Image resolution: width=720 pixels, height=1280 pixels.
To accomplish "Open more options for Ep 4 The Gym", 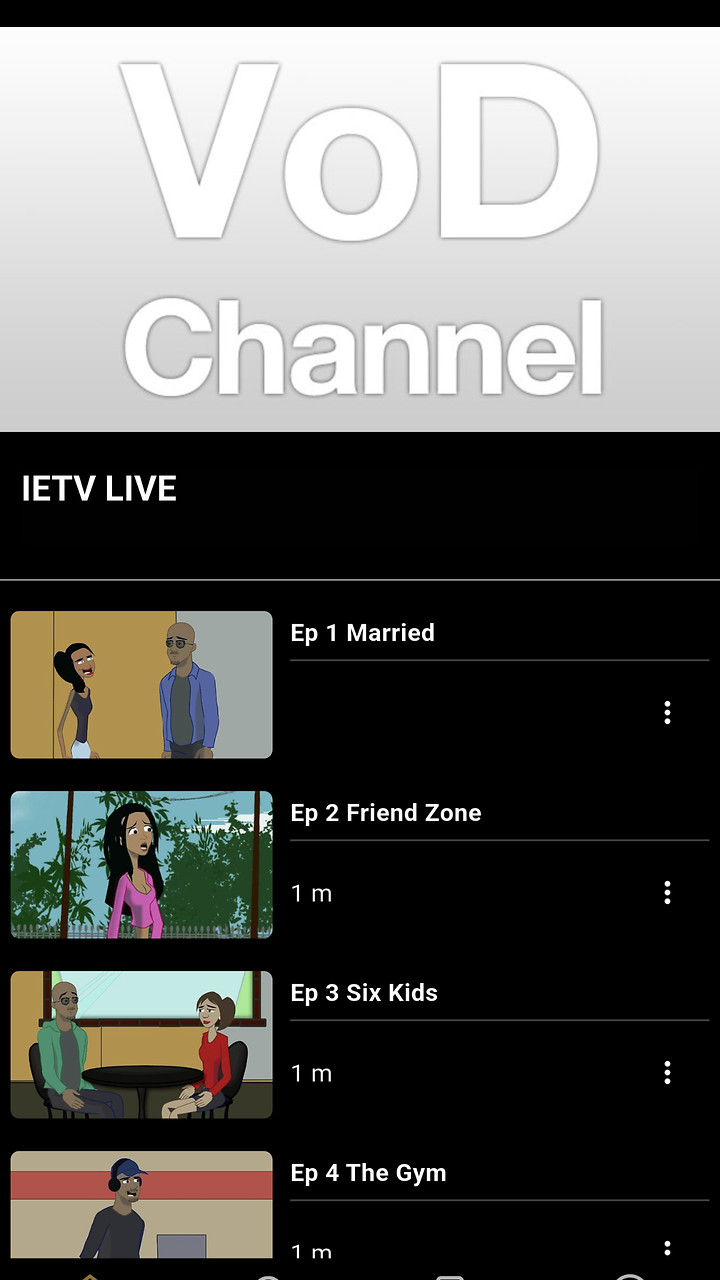I will [667, 1247].
